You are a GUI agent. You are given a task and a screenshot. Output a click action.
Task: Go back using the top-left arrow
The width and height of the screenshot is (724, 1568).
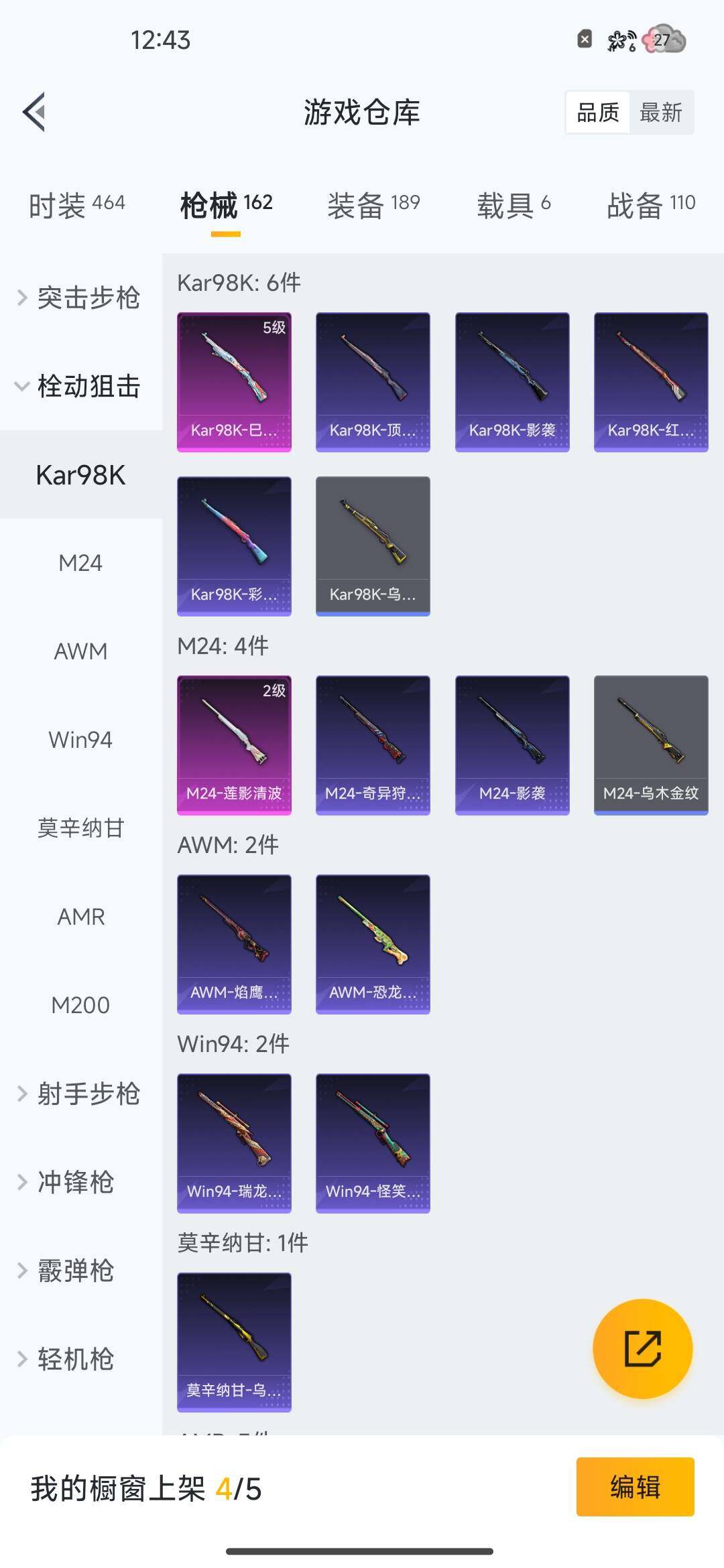pyautogui.click(x=34, y=112)
